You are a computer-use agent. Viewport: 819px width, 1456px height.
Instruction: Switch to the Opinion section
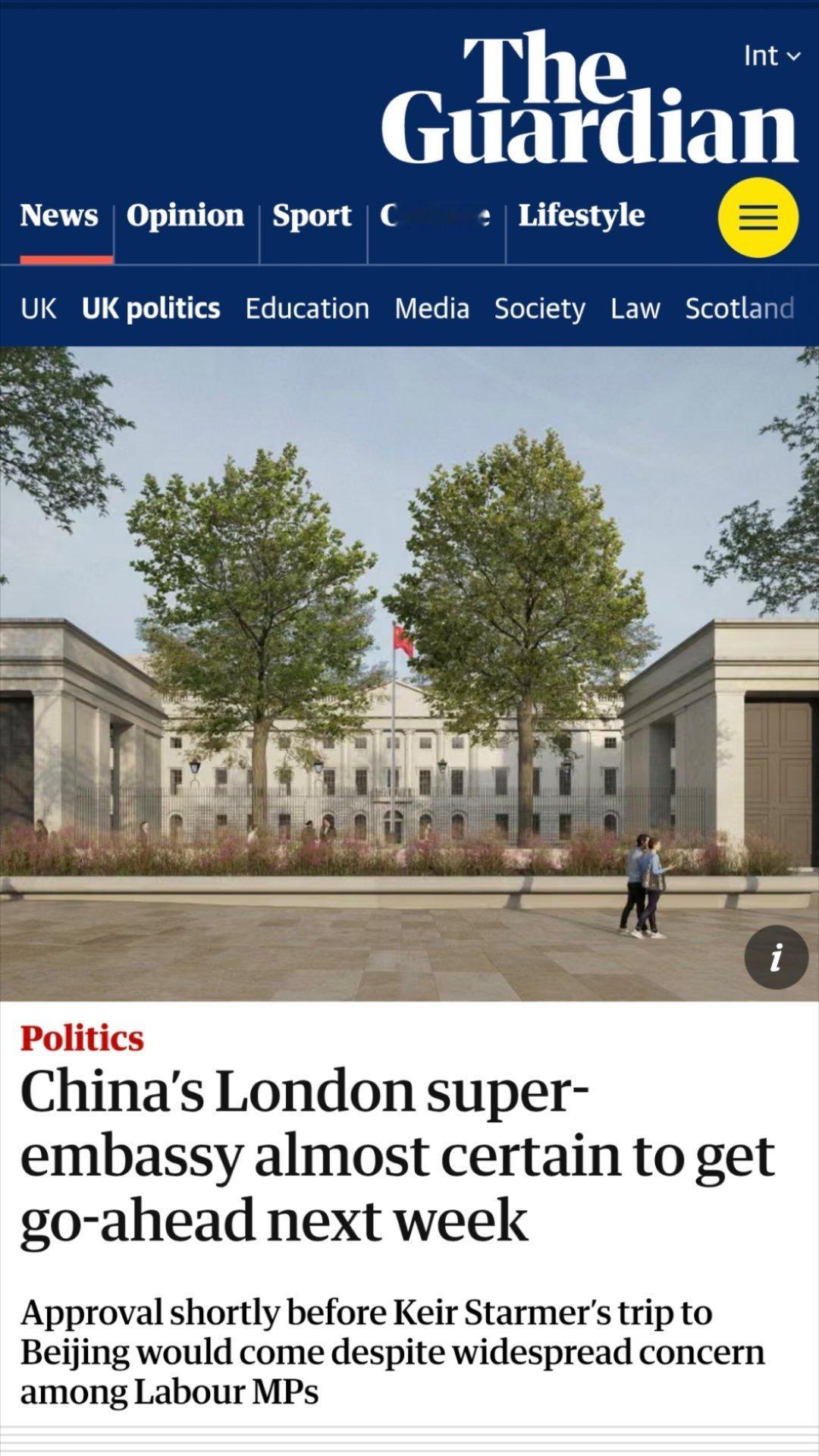pos(186,216)
